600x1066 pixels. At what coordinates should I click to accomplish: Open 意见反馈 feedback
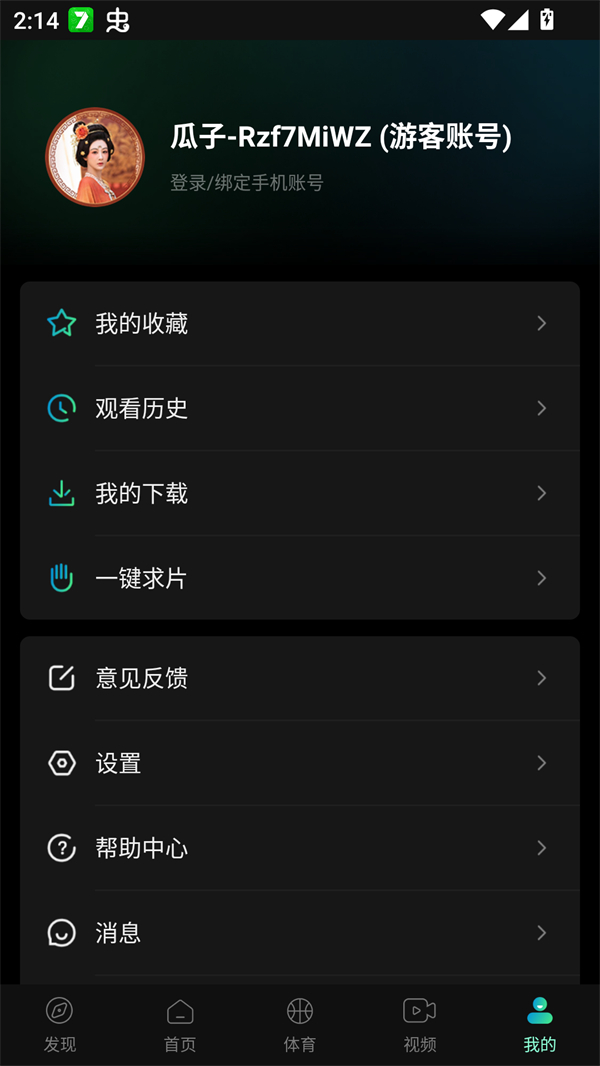click(300, 678)
